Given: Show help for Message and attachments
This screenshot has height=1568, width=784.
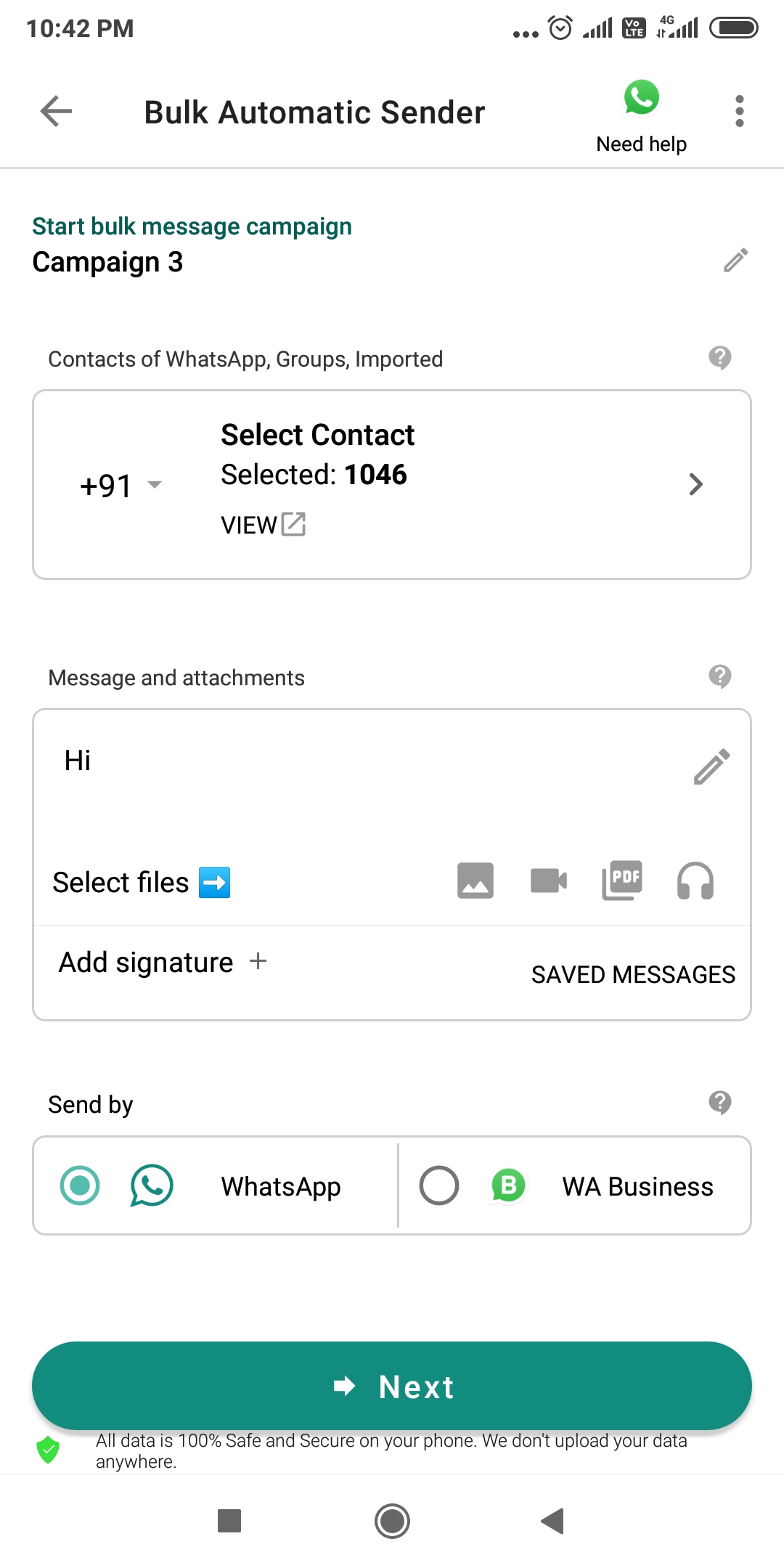Looking at the screenshot, I should (719, 676).
